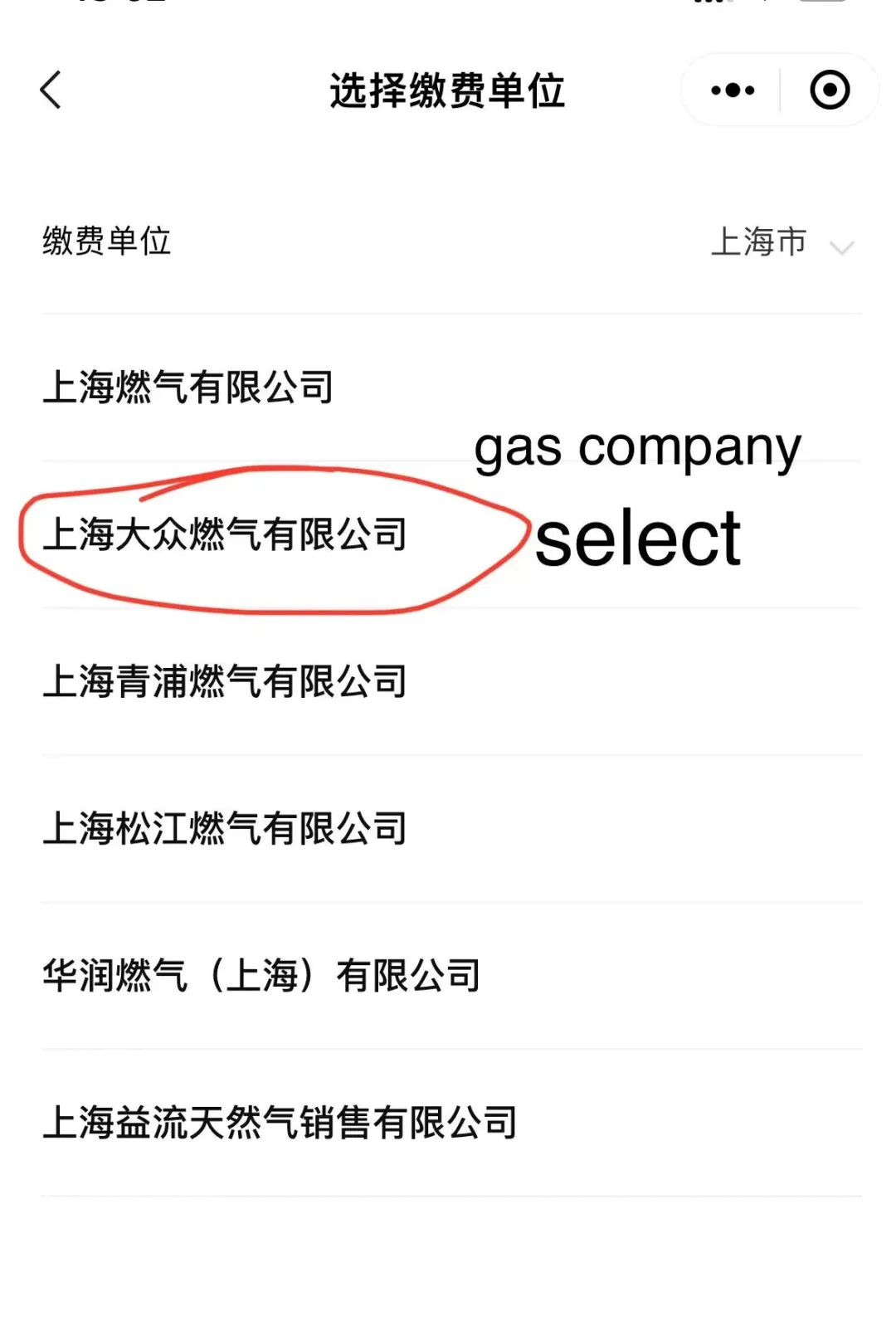The image size is (896, 1326).
Task: Select 上海燃气有限公司
Action: coord(188,388)
